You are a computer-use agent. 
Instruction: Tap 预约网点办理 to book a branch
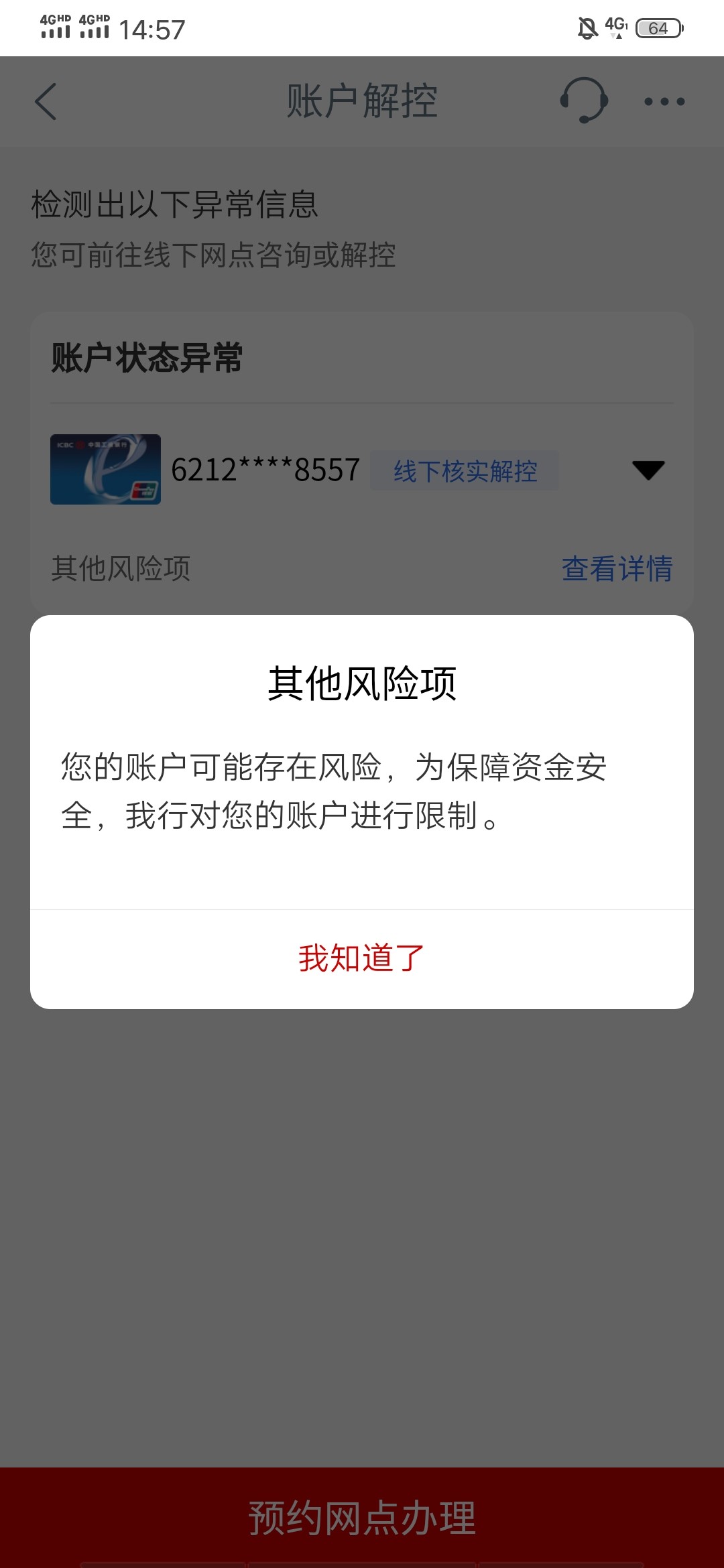(362, 1517)
